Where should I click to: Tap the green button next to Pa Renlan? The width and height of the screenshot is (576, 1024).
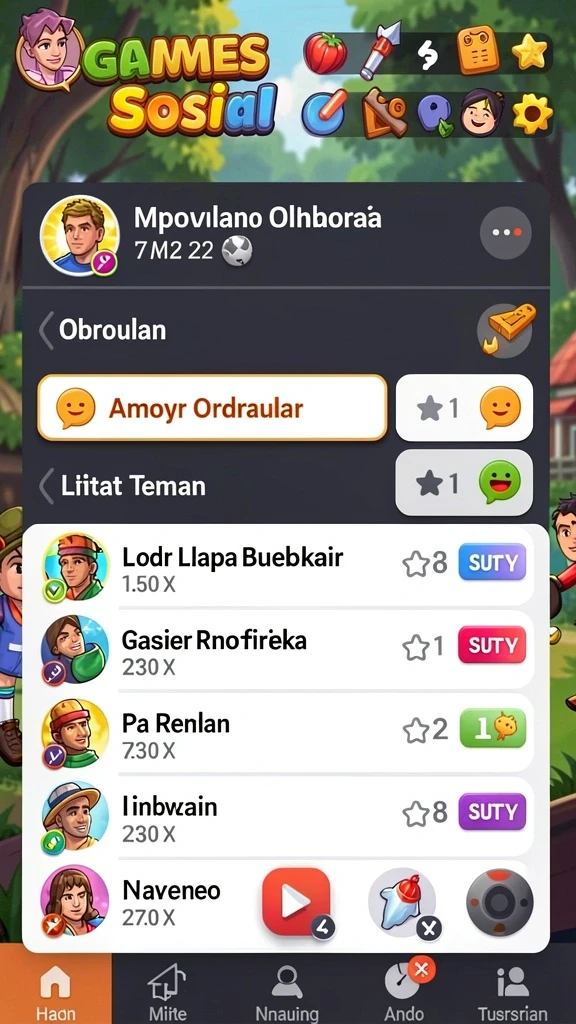[x=492, y=728]
